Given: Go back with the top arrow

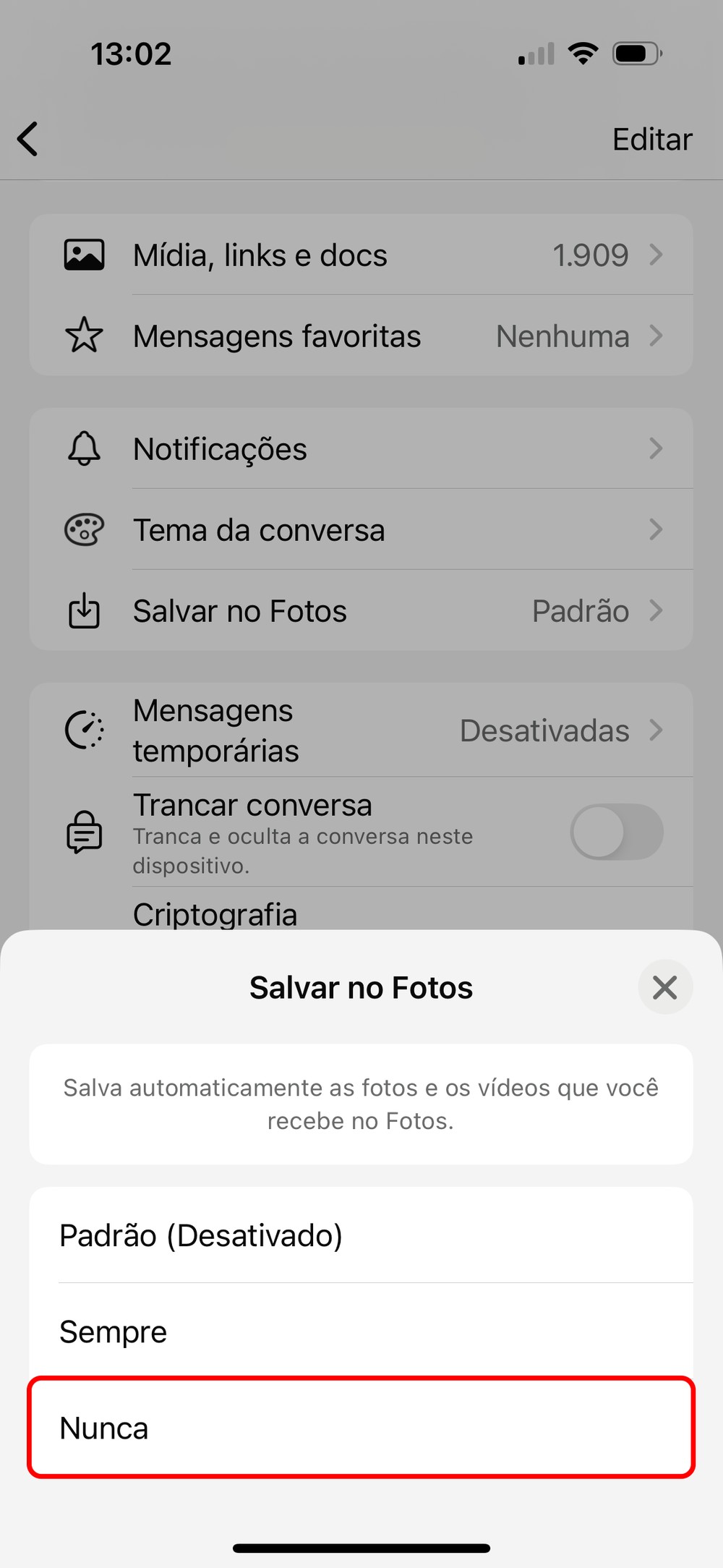Looking at the screenshot, I should pyautogui.click(x=28, y=139).
